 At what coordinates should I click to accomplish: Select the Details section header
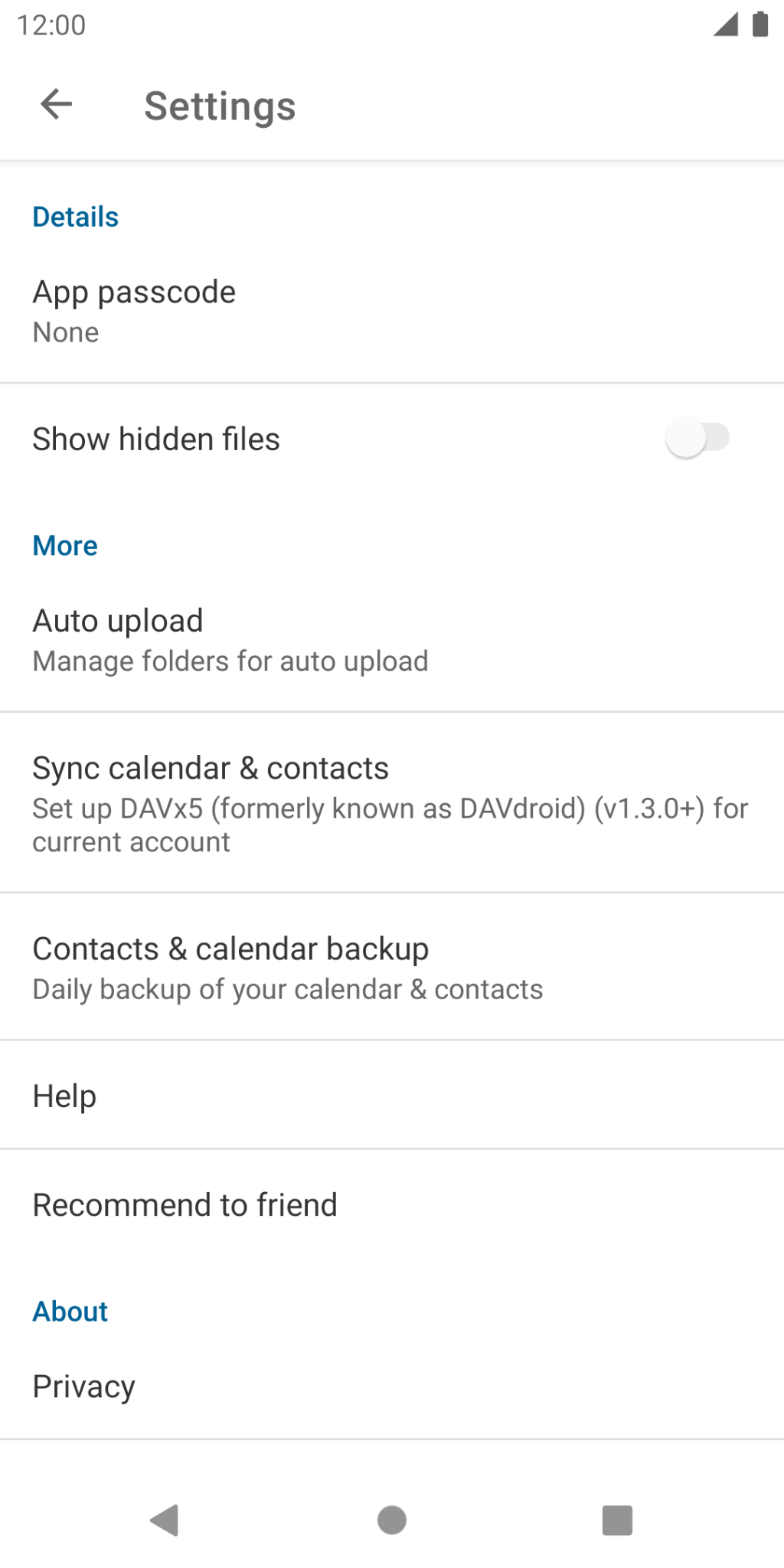point(75,217)
